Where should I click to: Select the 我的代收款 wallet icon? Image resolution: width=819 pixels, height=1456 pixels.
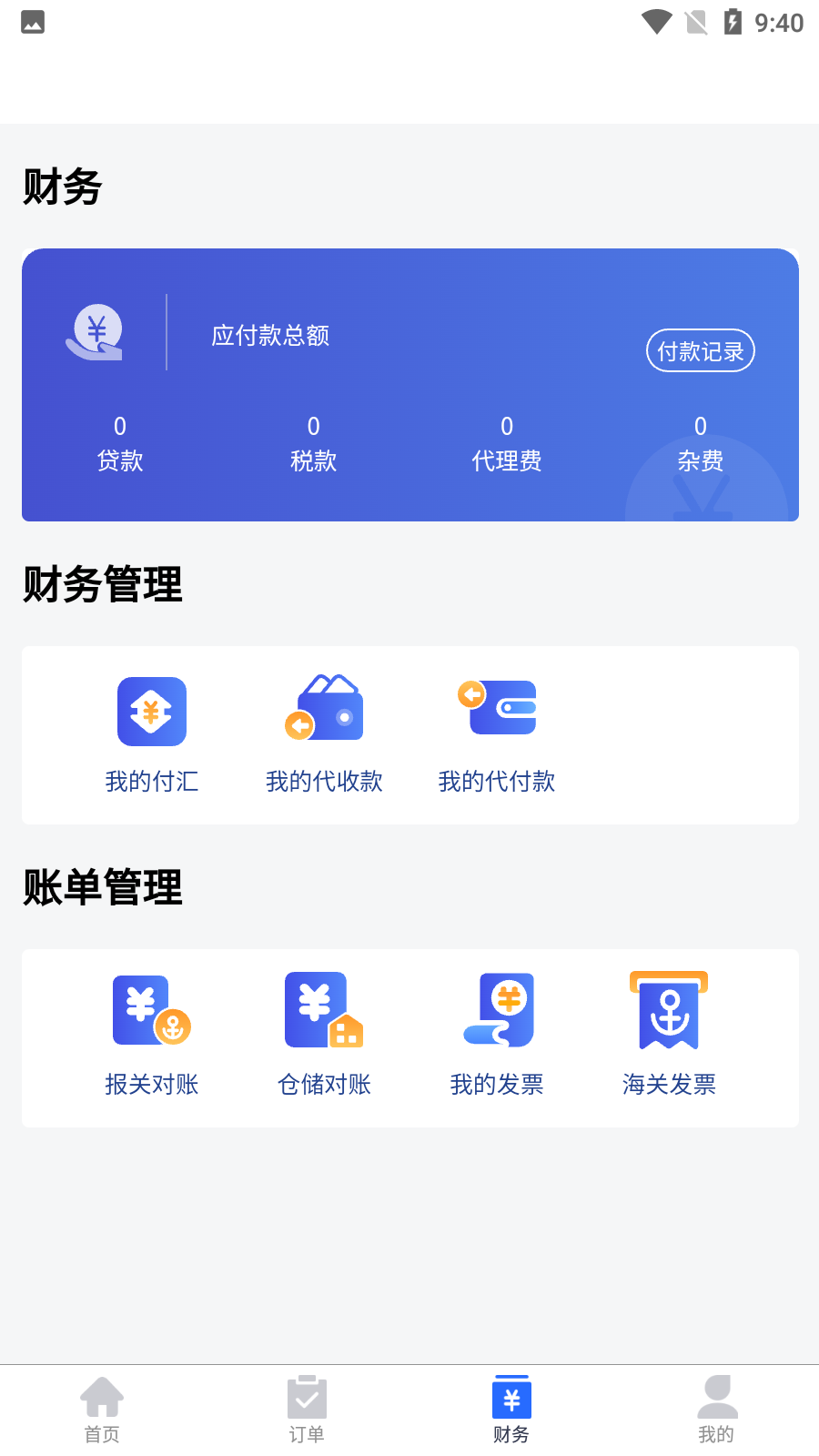[324, 711]
